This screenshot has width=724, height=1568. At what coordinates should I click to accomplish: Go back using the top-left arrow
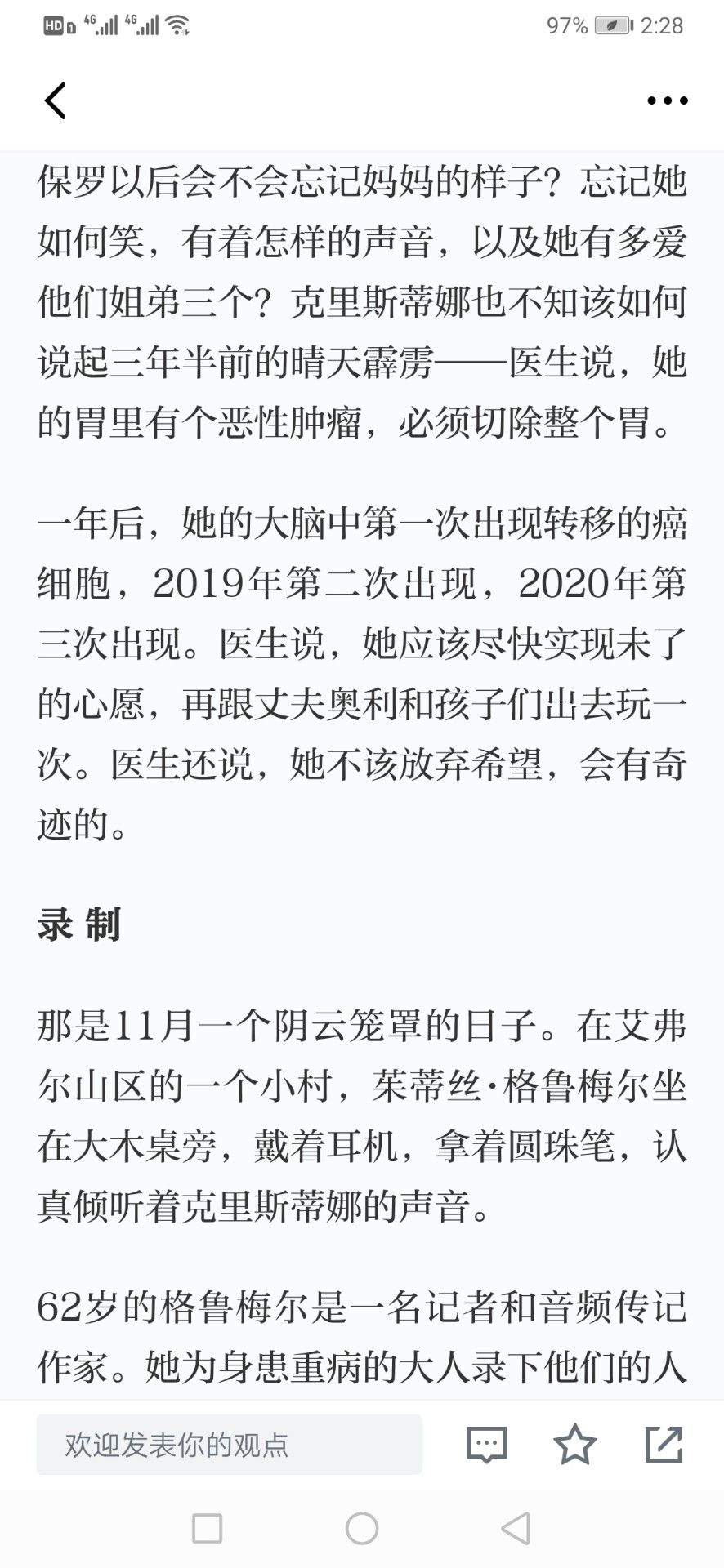pyautogui.click(x=55, y=101)
